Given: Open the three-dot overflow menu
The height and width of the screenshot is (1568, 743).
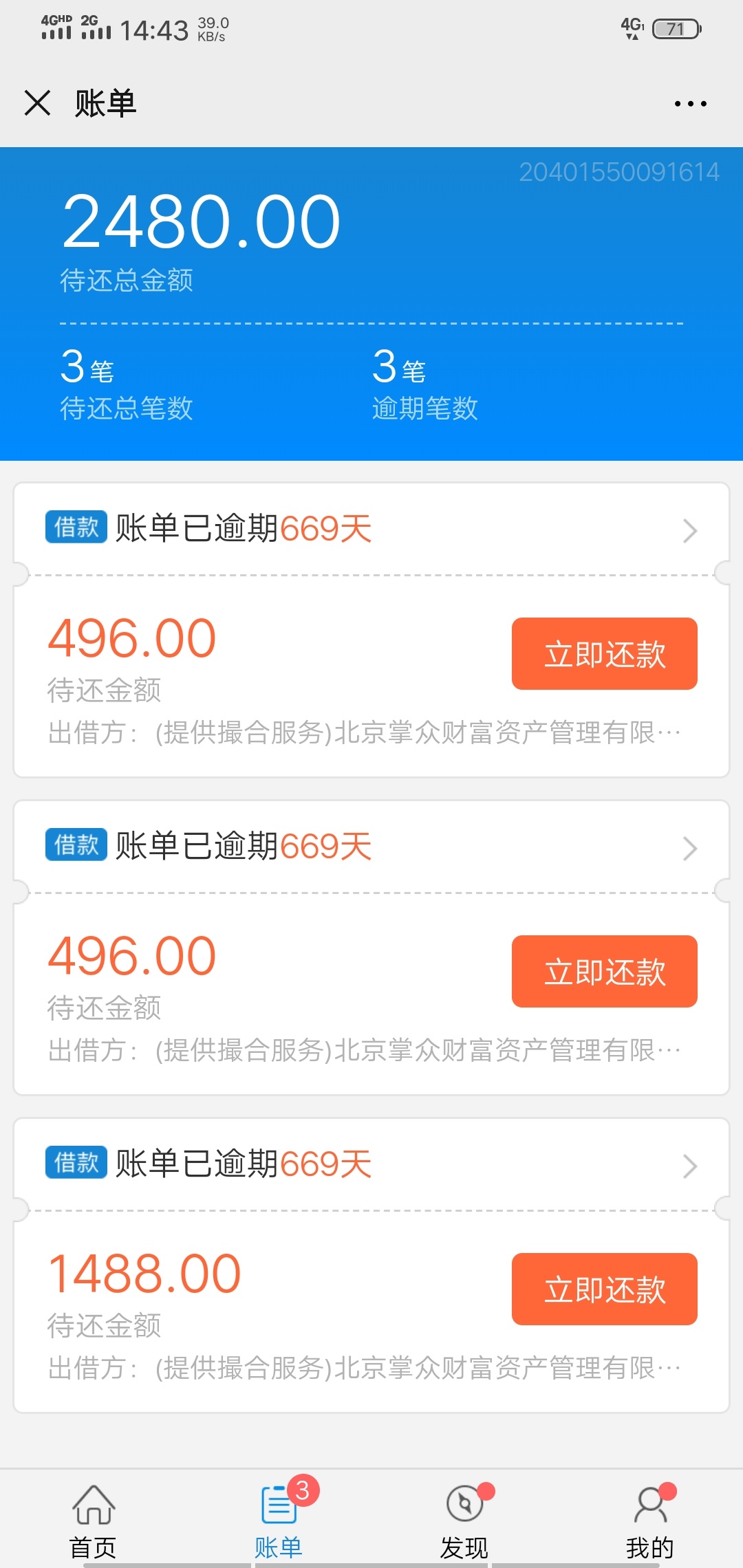Looking at the screenshot, I should (x=690, y=104).
